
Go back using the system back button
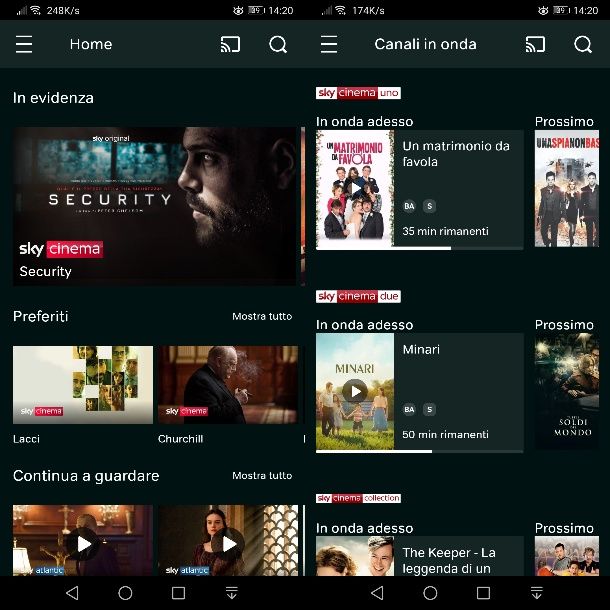point(72,593)
